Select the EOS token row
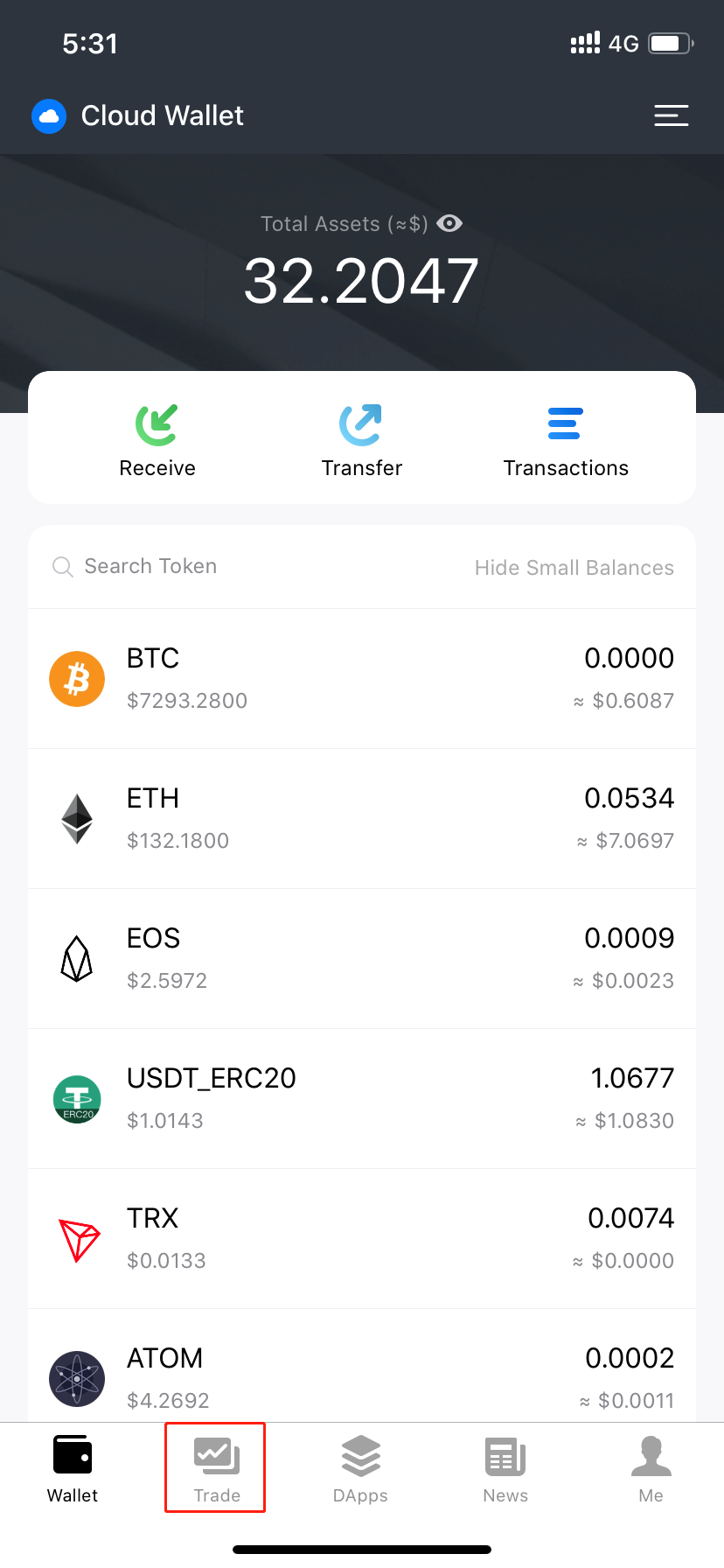Screen dimensions: 724x1568 click(362, 959)
